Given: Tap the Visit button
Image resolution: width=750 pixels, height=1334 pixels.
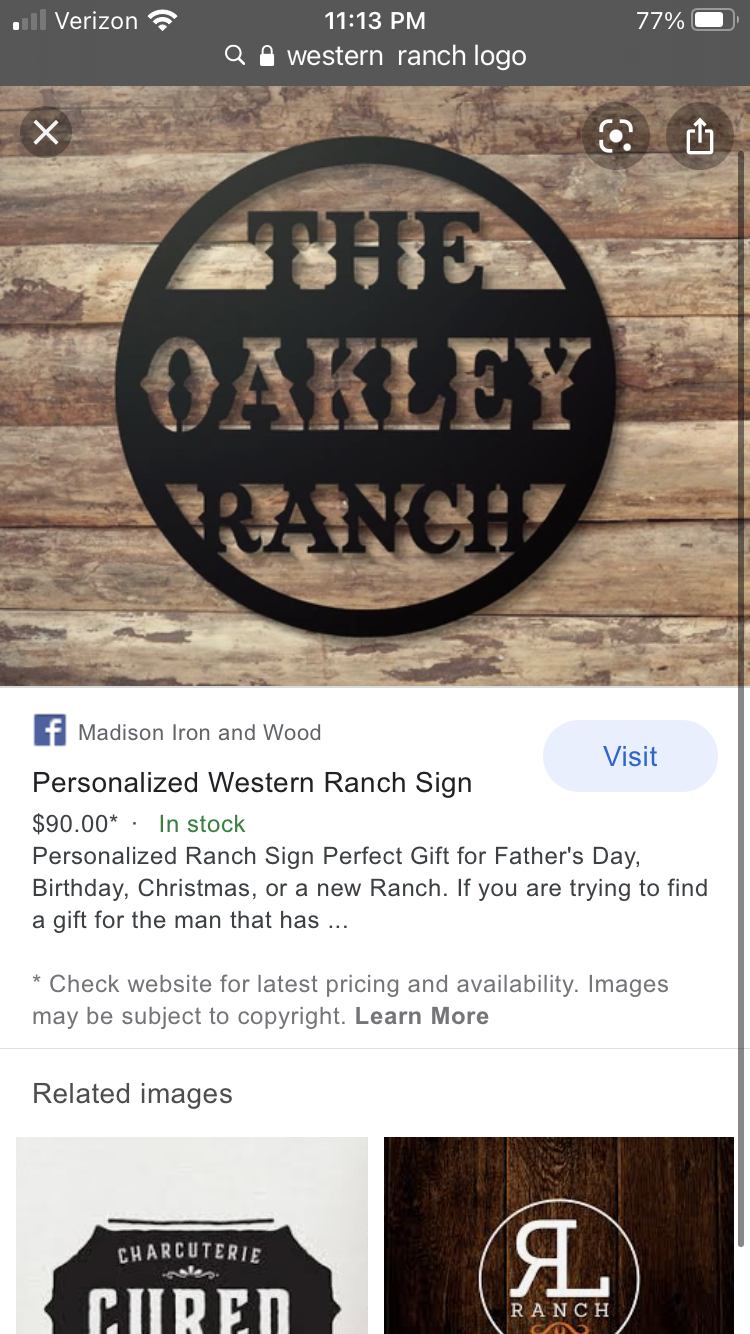Looking at the screenshot, I should coord(630,756).
